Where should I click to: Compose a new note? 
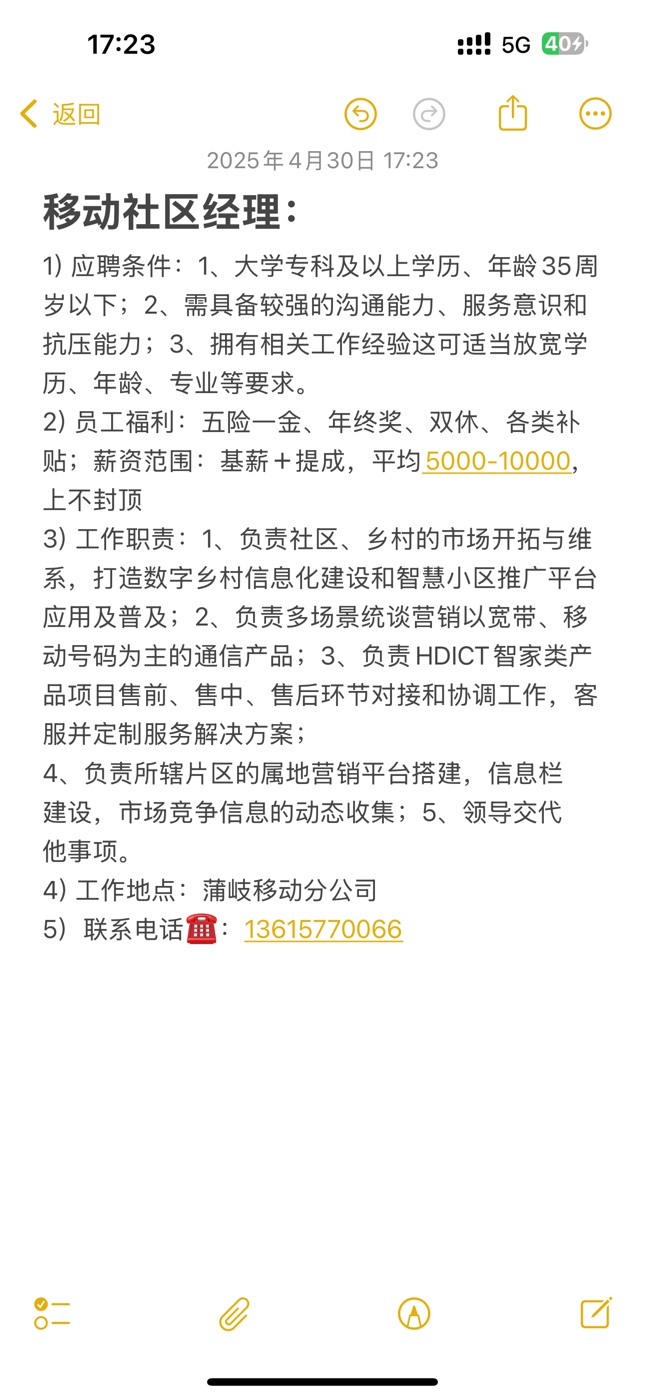coord(596,1312)
